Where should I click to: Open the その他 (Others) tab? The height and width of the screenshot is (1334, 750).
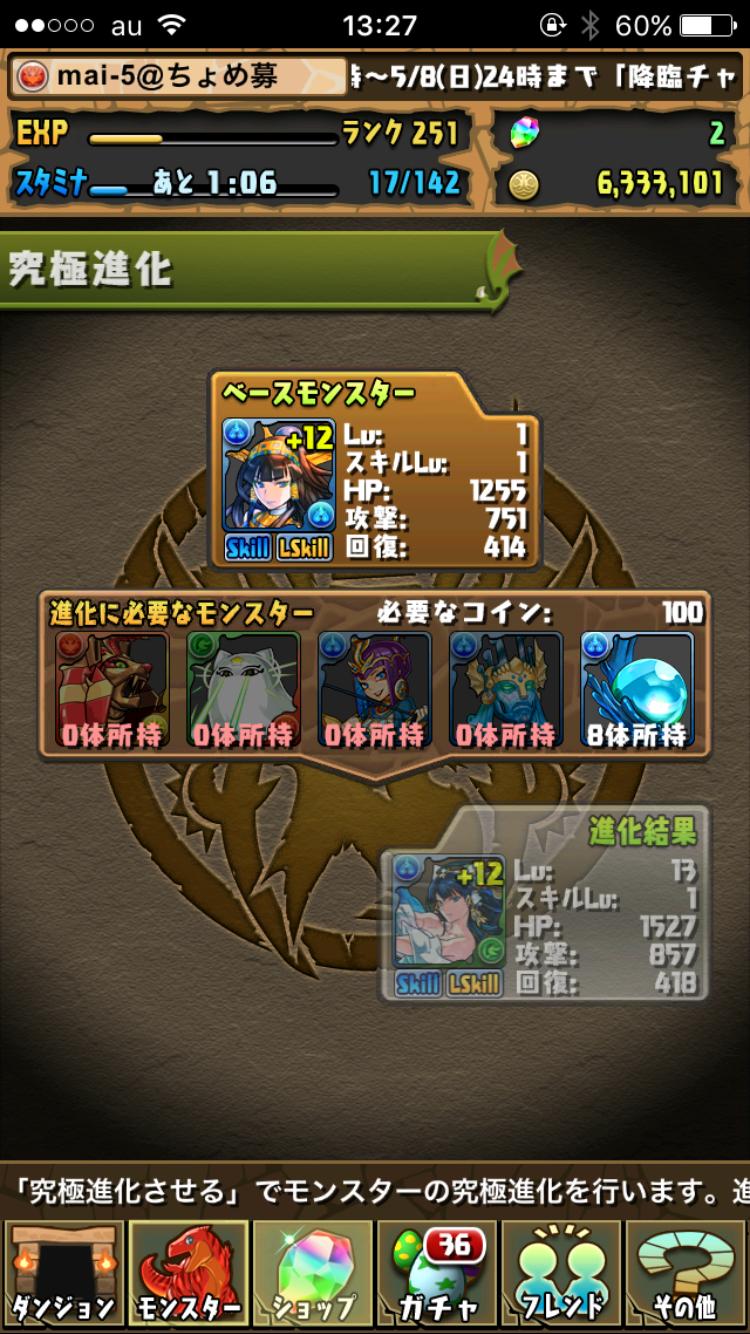click(x=686, y=1273)
